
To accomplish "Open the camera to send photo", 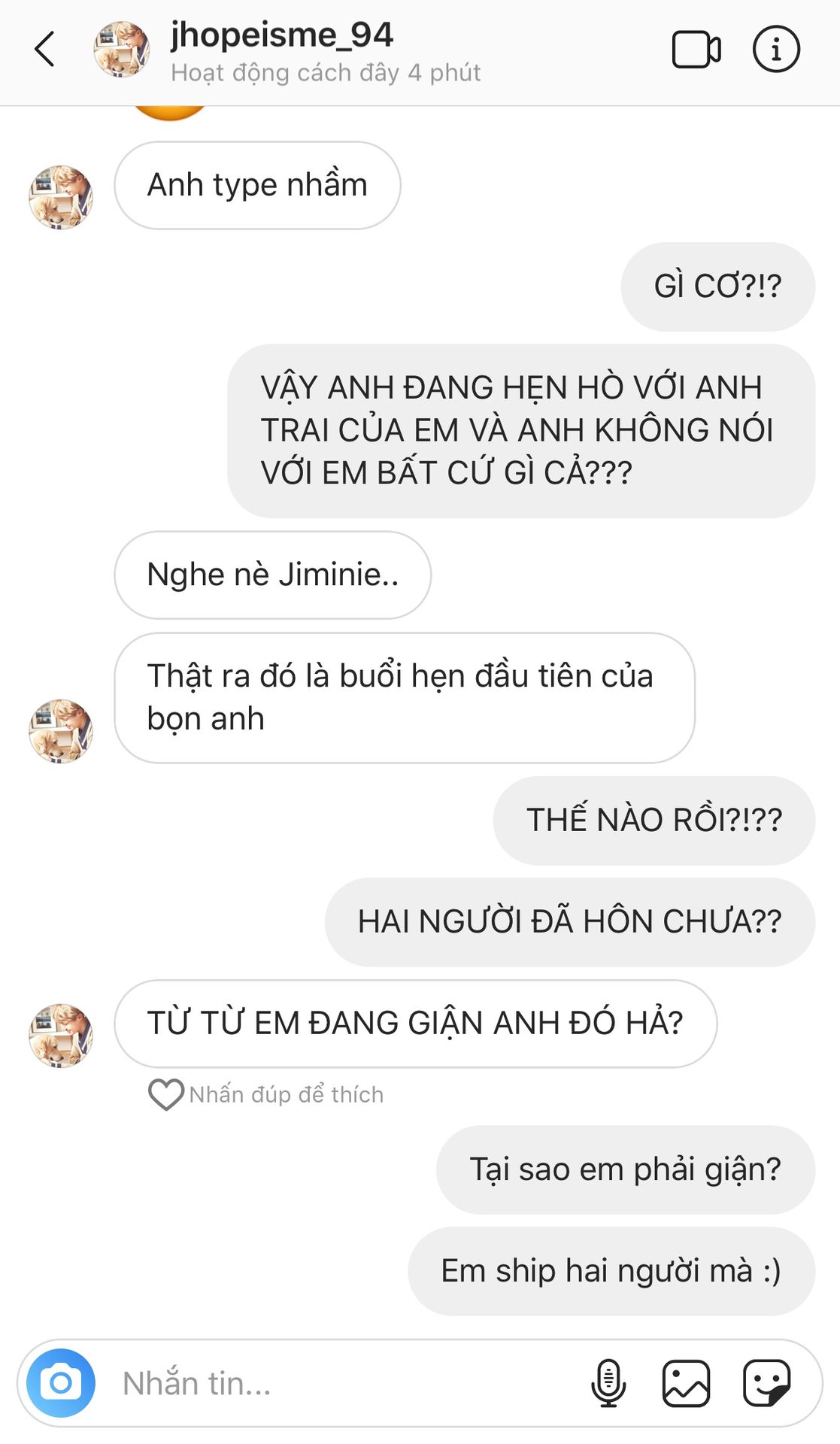I will coord(61,1382).
